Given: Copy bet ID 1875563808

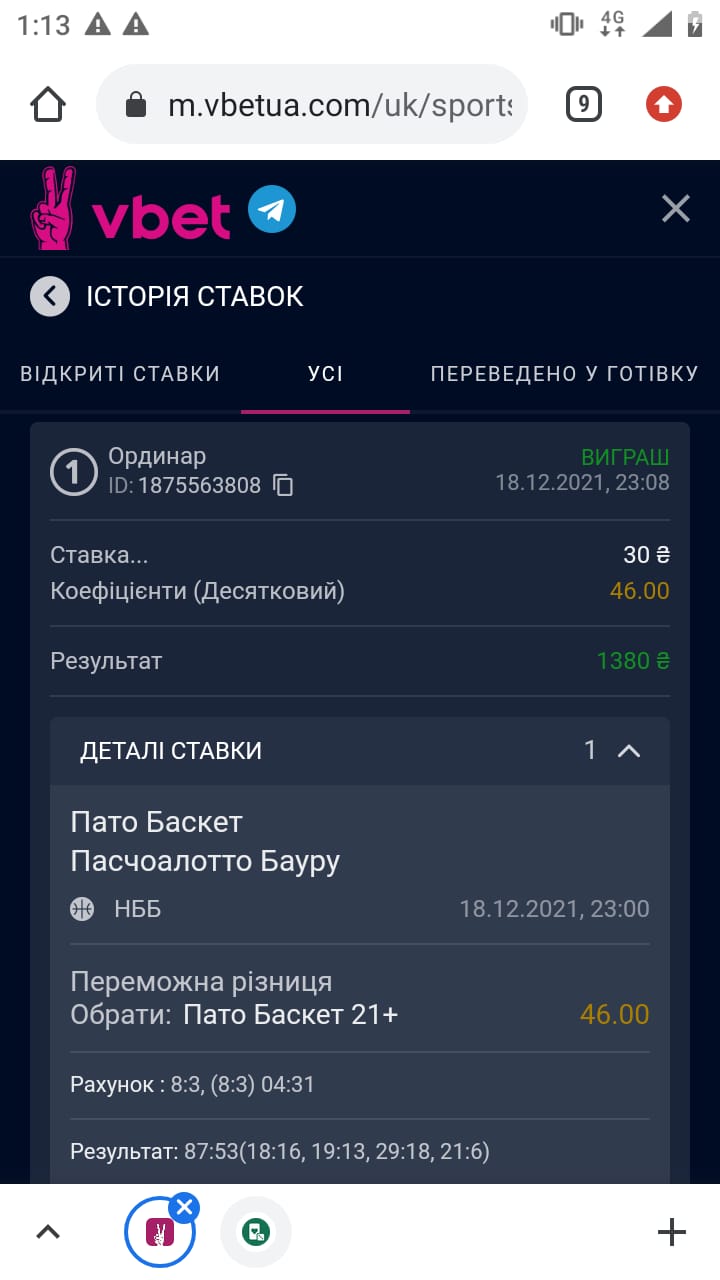Looking at the screenshot, I should pos(284,486).
